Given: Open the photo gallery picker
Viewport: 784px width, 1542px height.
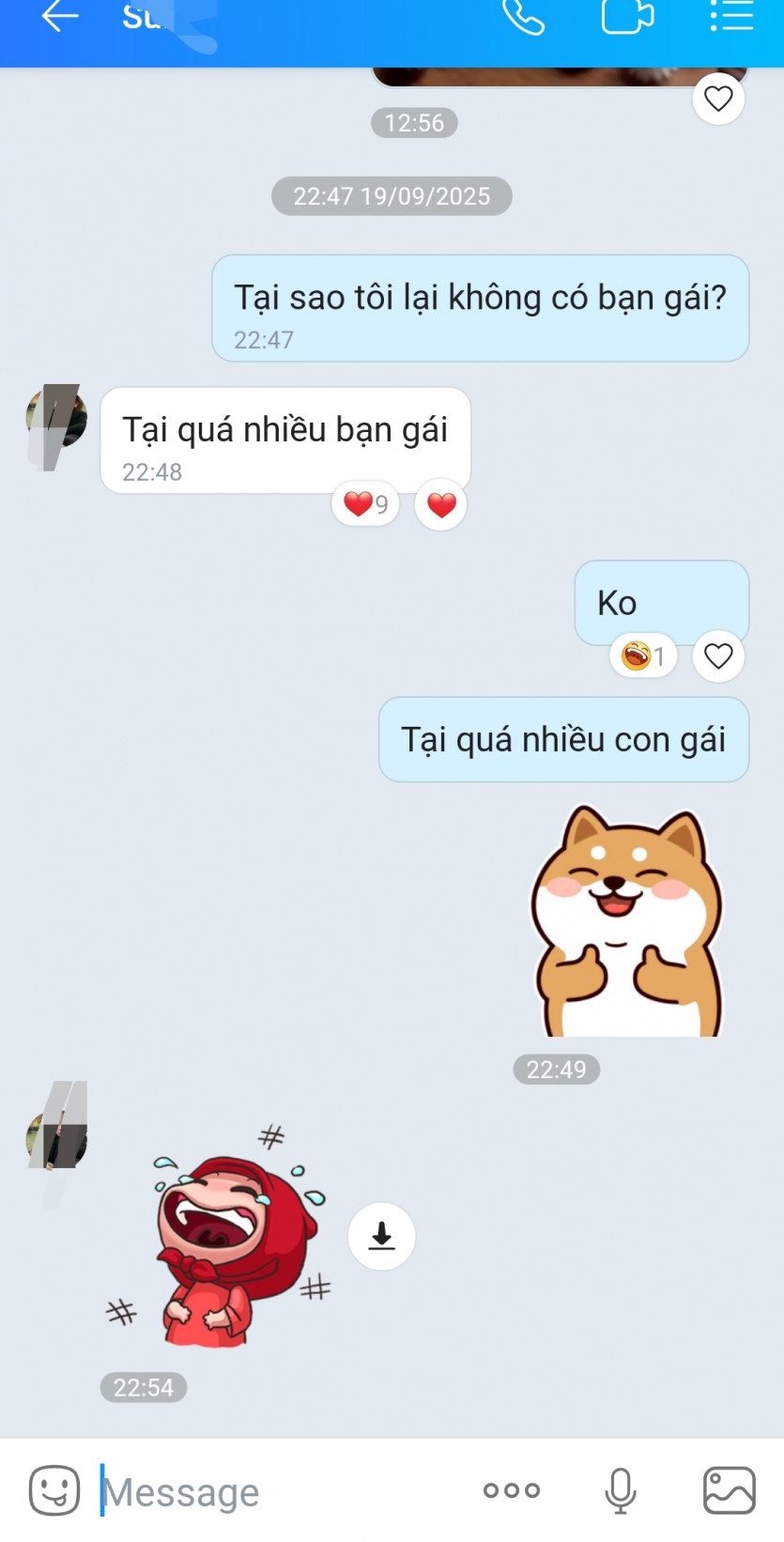Looking at the screenshot, I should tap(730, 1490).
